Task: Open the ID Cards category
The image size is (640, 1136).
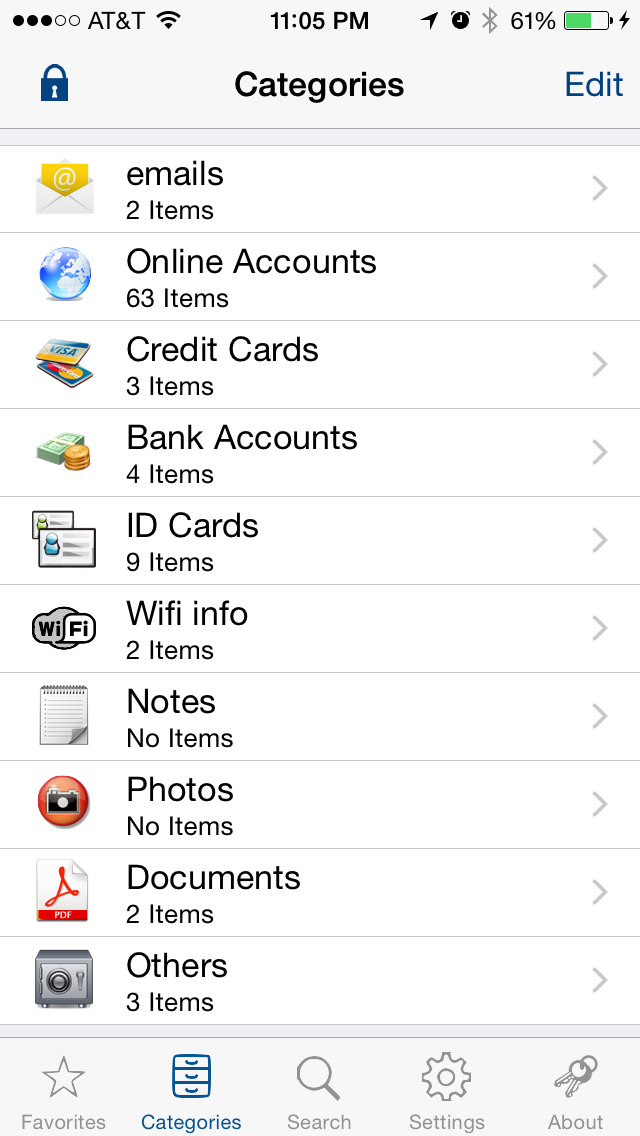Action: point(320,541)
